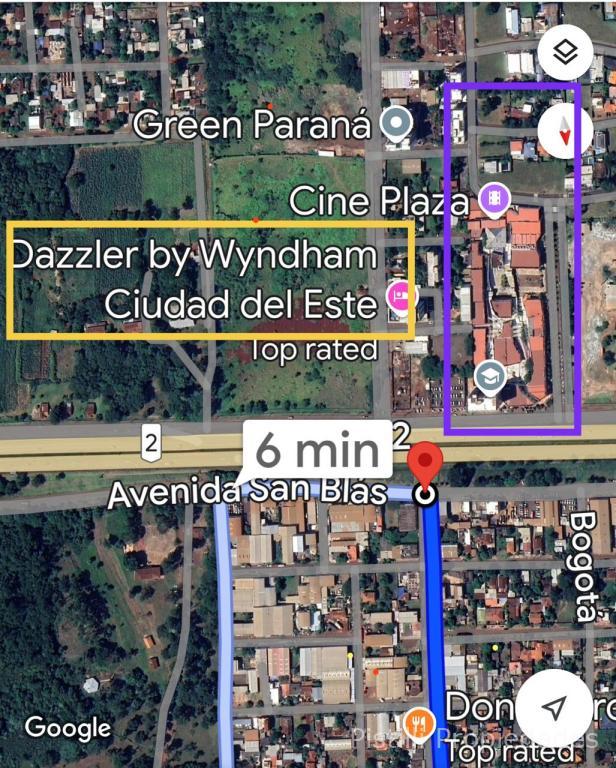Image resolution: width=616 pixels, height=768 pixels.
Task: Open the Dazzler by Wyndham hotel pin
Action: 400,297
